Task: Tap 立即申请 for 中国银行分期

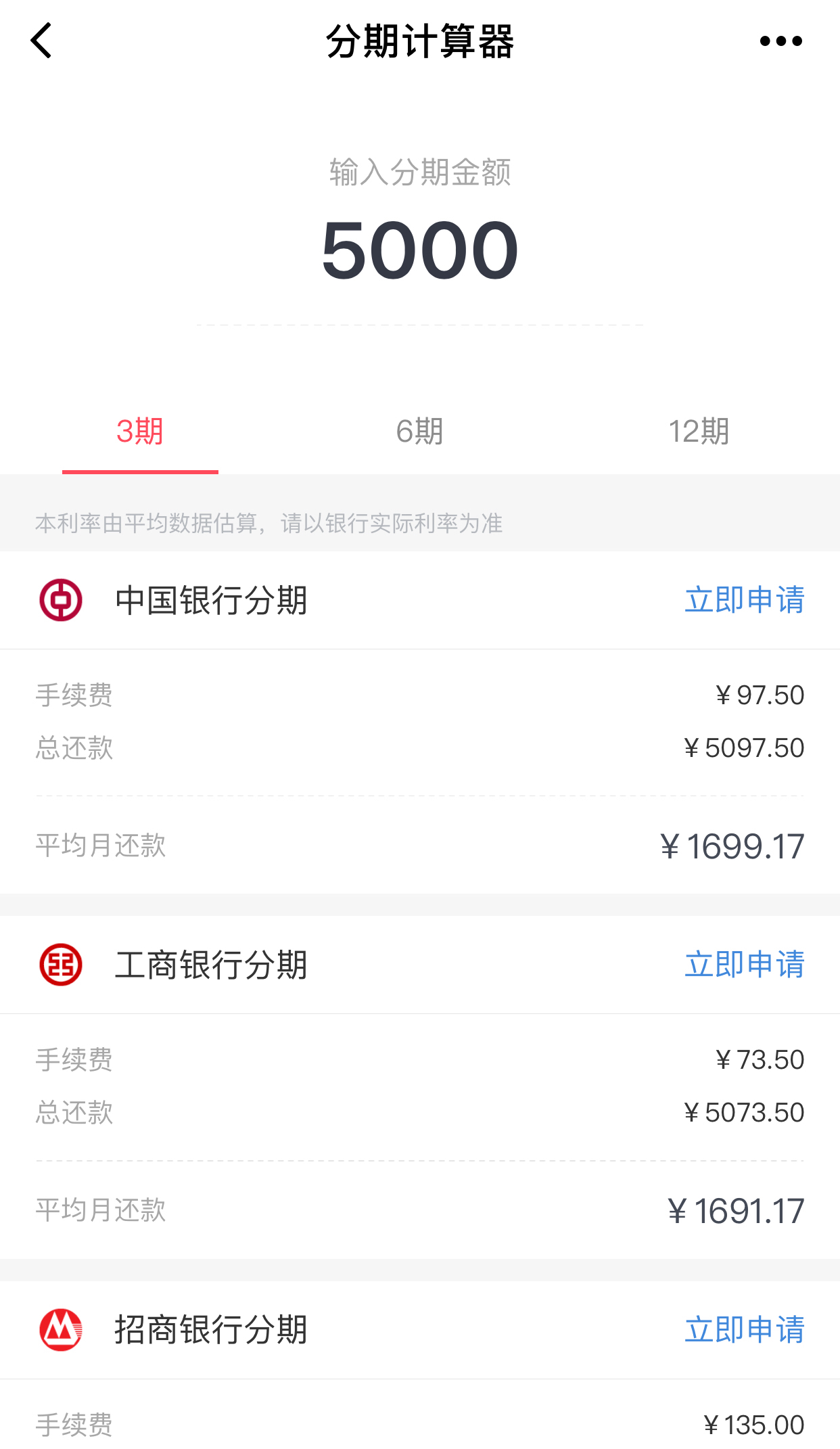Action: point(744,600)
